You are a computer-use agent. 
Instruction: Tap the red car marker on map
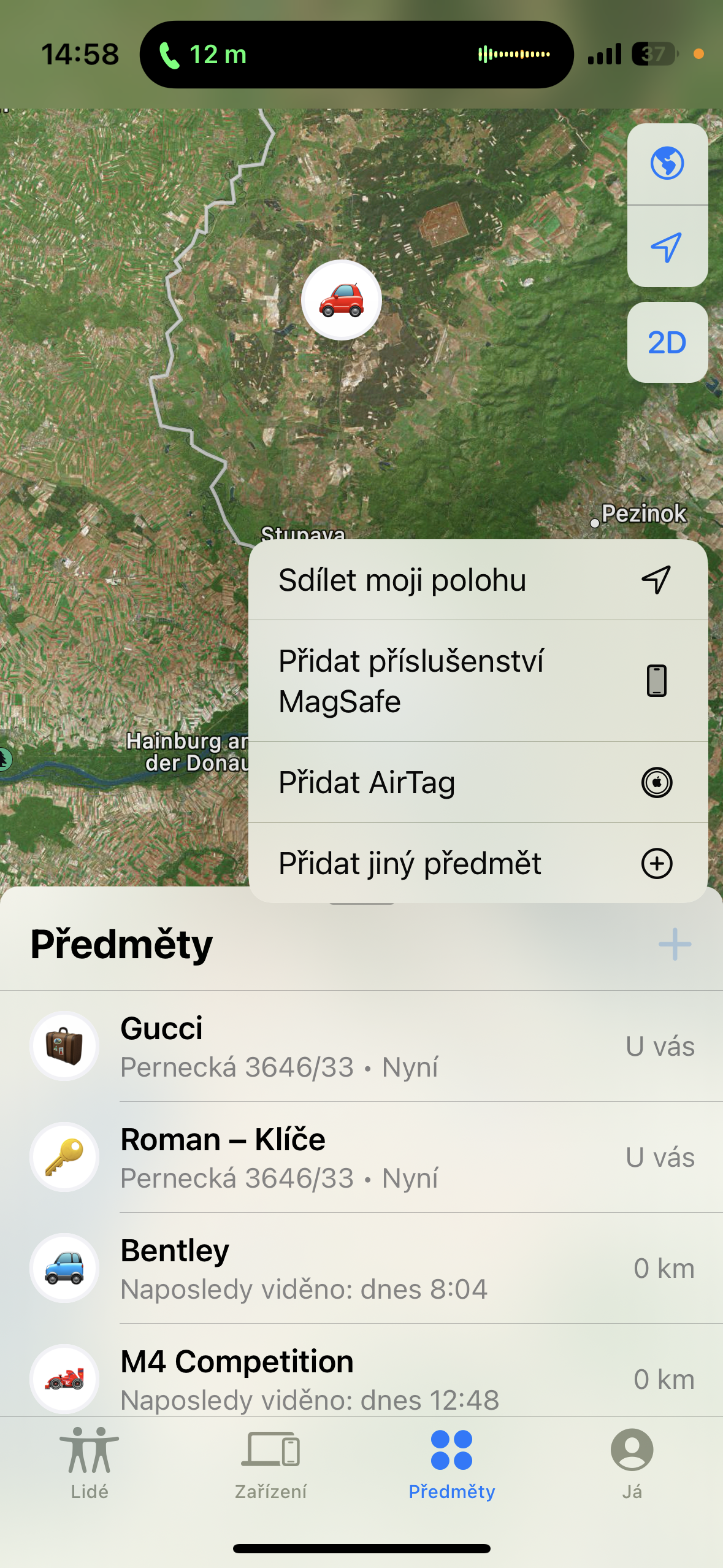(342, 300)
